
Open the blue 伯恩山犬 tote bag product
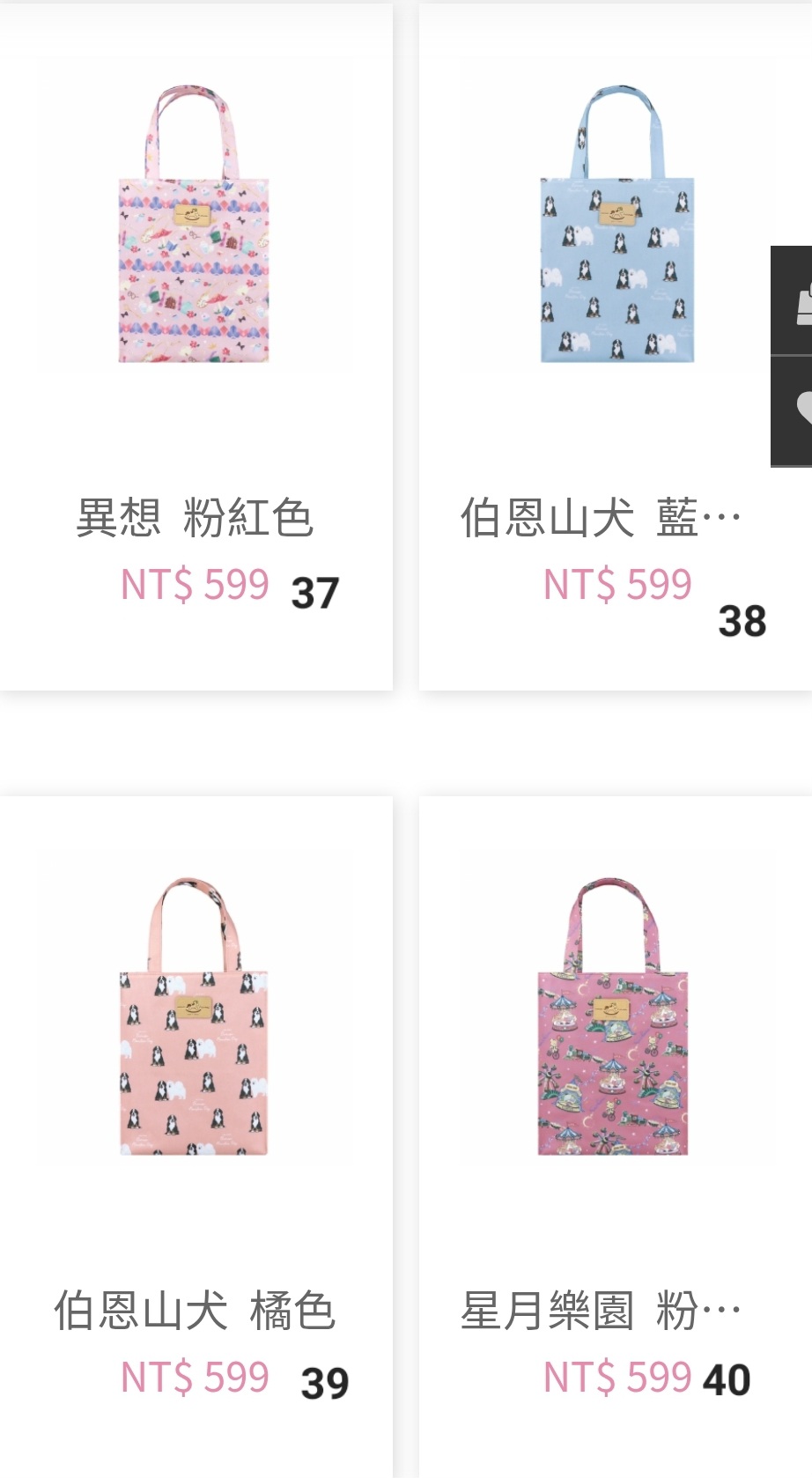pos(616,346)
